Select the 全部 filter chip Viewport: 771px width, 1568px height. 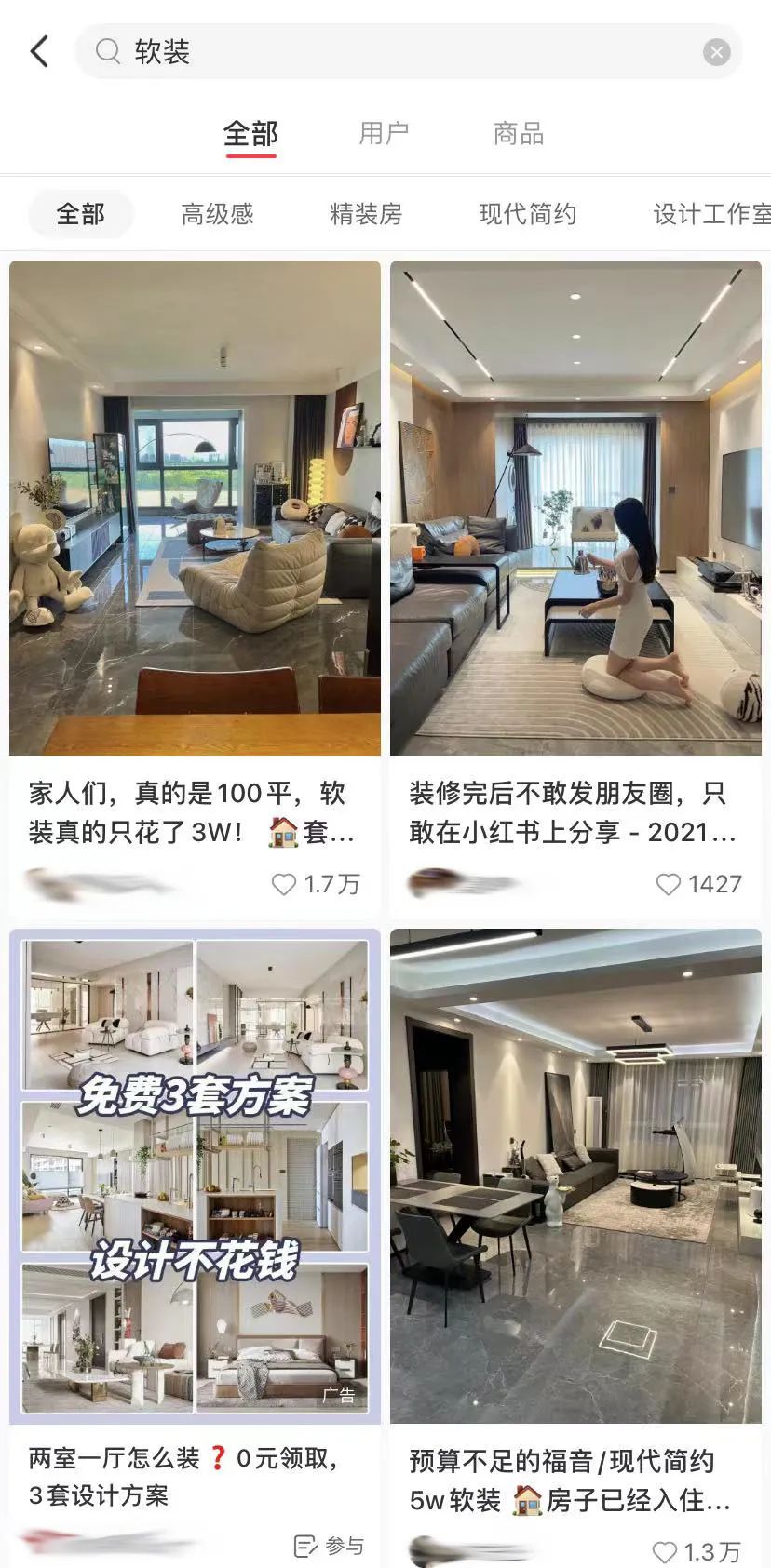point(81,214)
